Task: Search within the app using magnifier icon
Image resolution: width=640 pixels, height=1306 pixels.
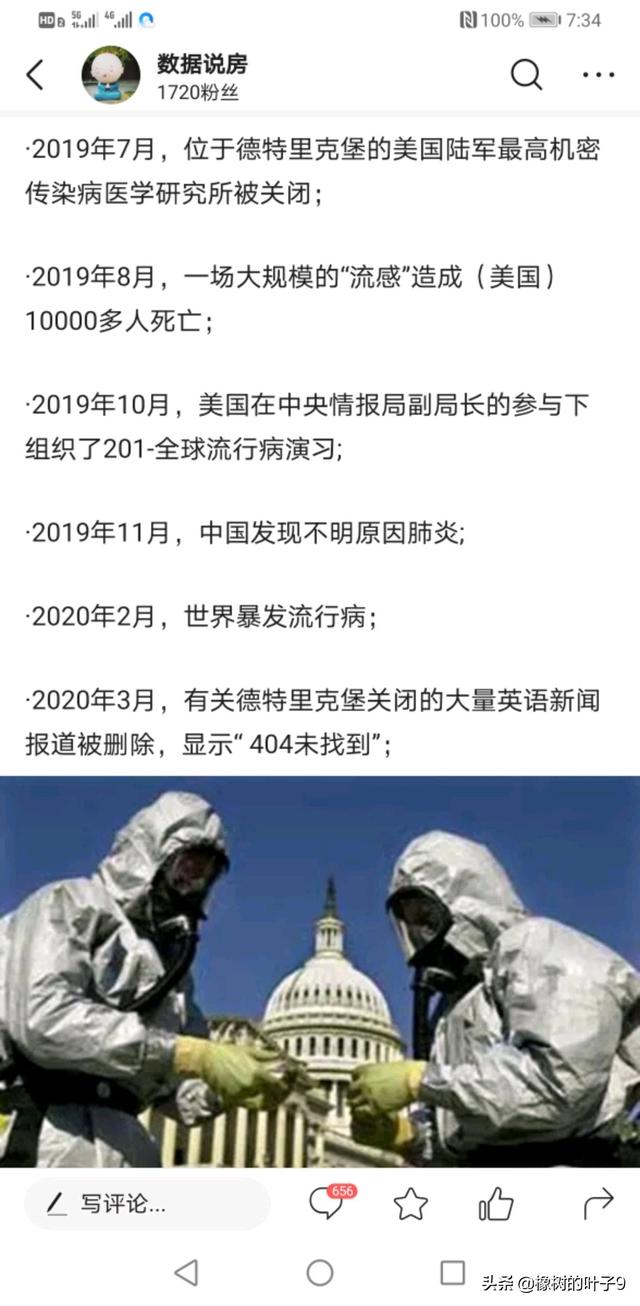Action: click(x=526, y=75)
